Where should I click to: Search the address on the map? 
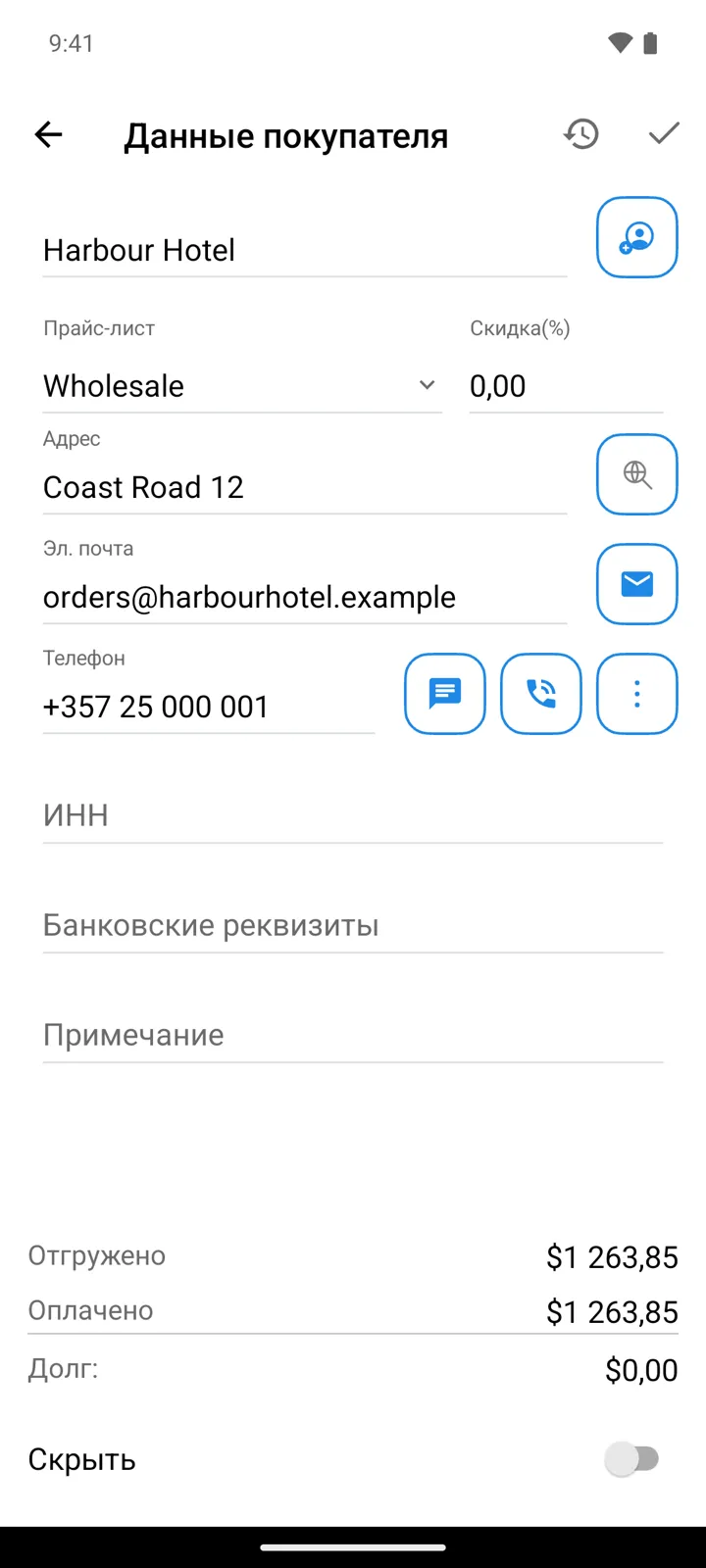[x=637, y=474]
